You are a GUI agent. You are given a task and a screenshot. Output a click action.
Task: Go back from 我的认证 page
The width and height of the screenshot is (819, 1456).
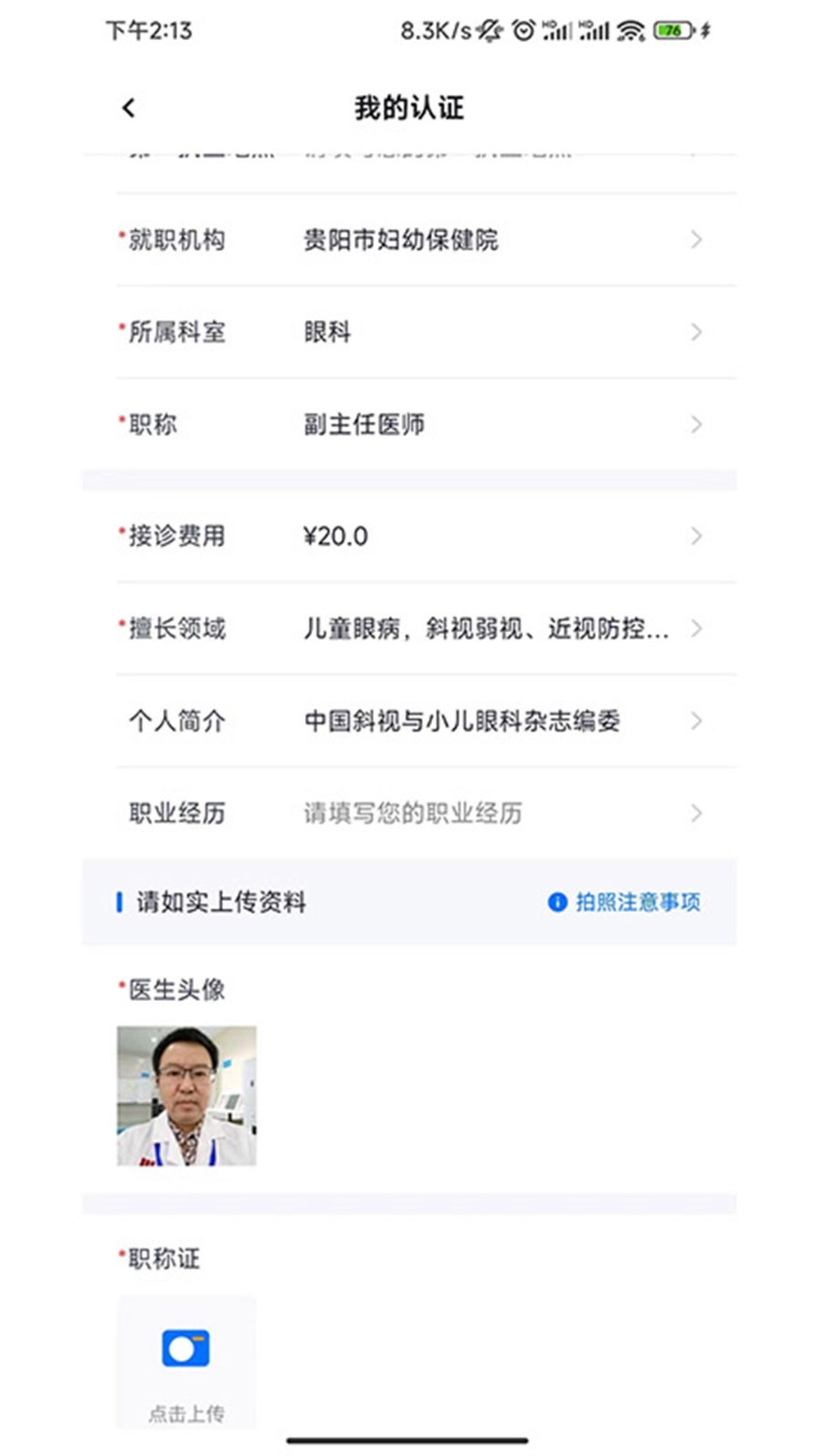pos(128,107)
